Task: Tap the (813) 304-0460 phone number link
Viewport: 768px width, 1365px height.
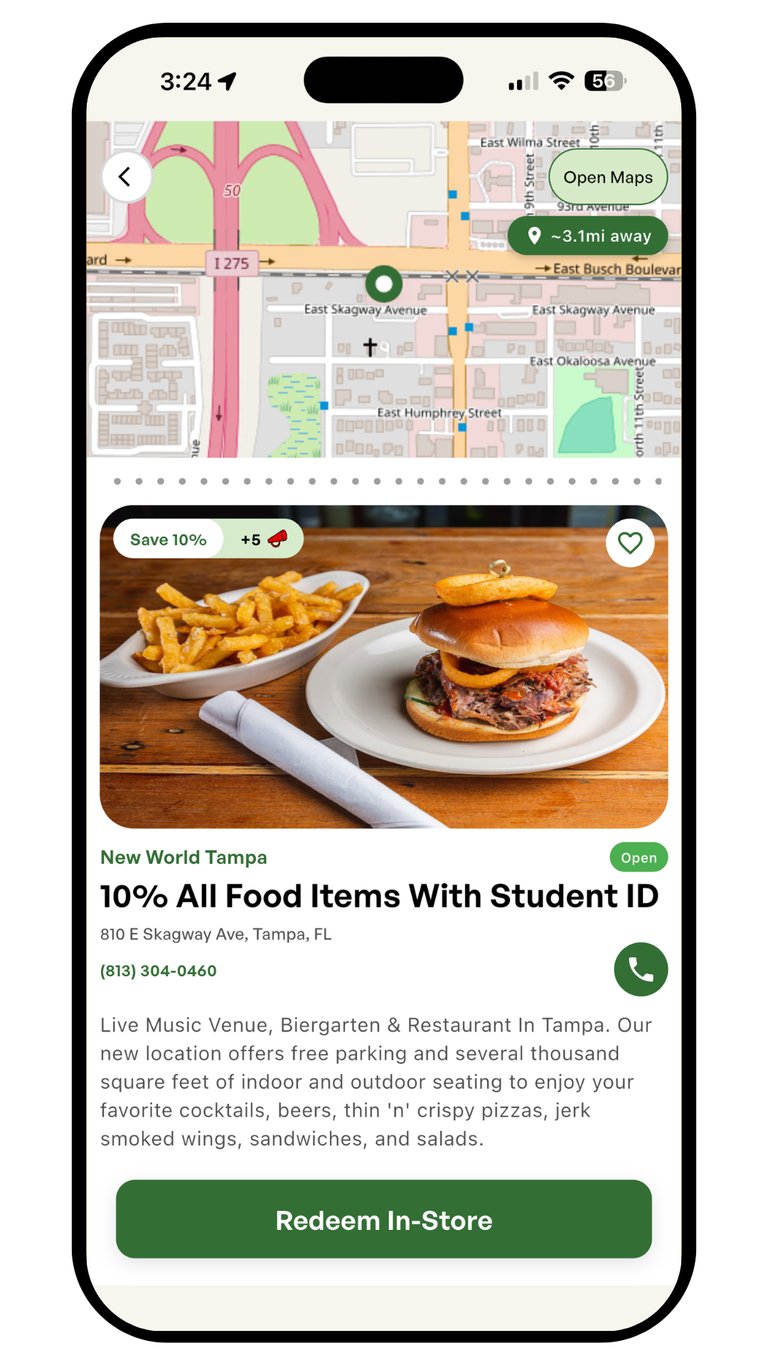Action: (x=158, y=971)
